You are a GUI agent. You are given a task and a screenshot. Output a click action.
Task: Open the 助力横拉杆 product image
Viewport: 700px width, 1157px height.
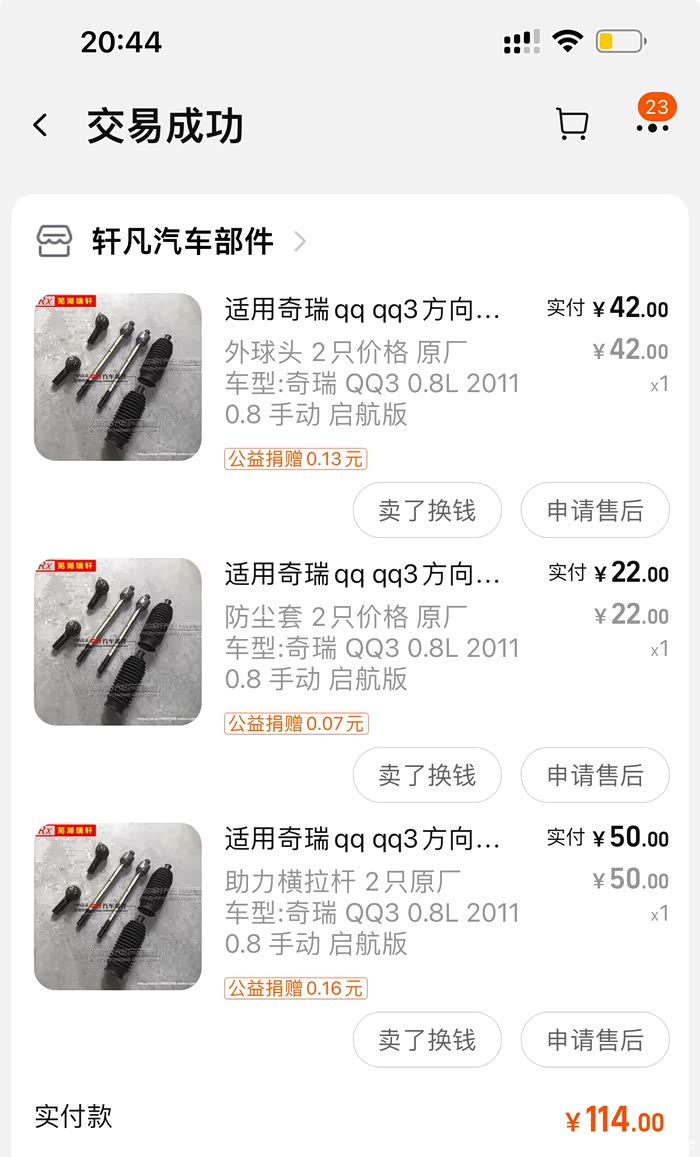[x=118, y=907]
